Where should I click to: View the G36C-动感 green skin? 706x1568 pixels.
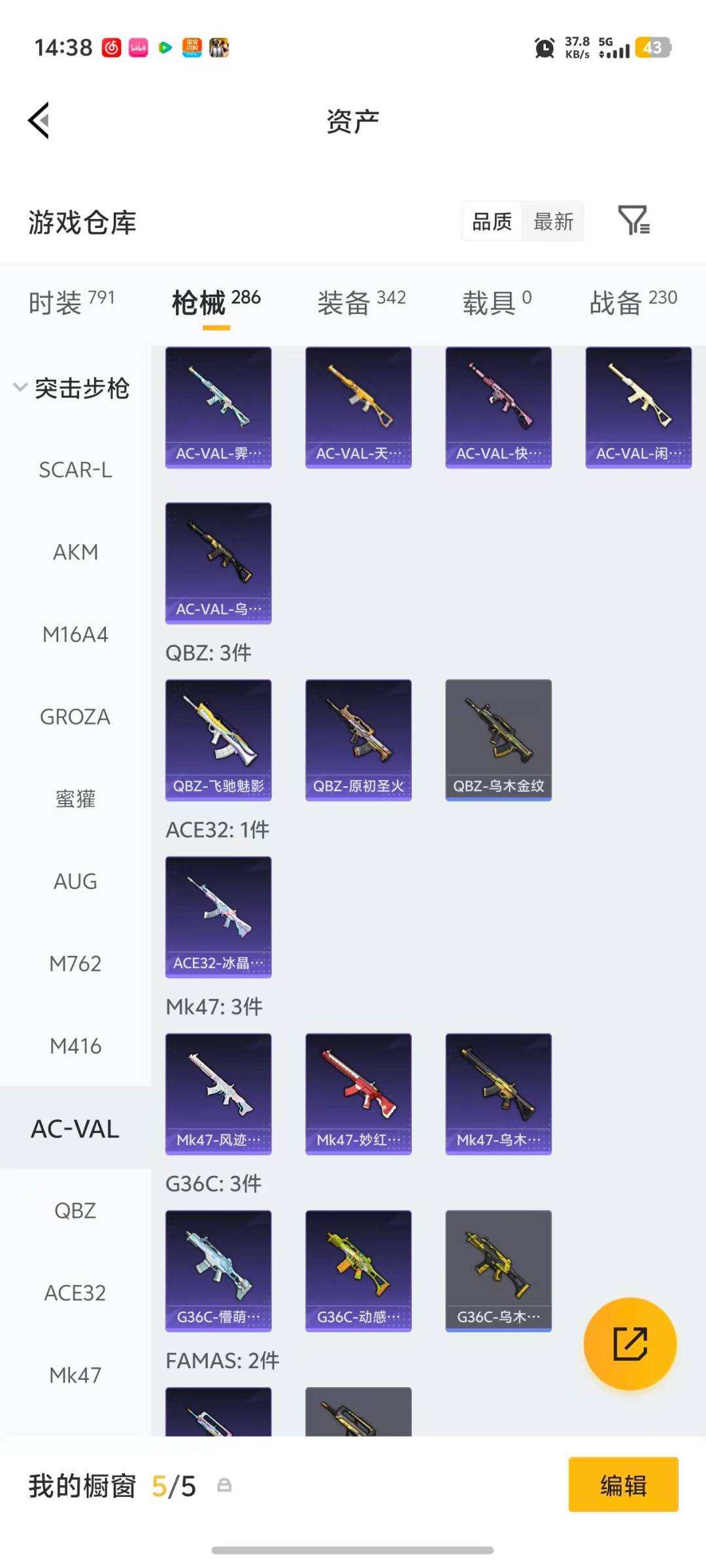[358, 1271]
